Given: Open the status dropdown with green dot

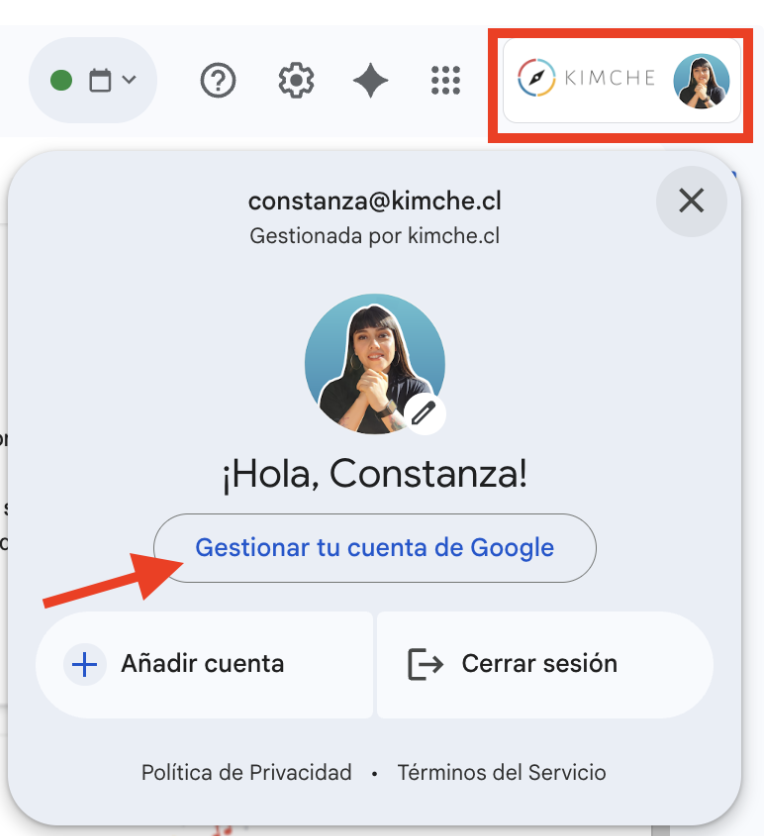Looking at the screenshot, I should tap(93, 81).
